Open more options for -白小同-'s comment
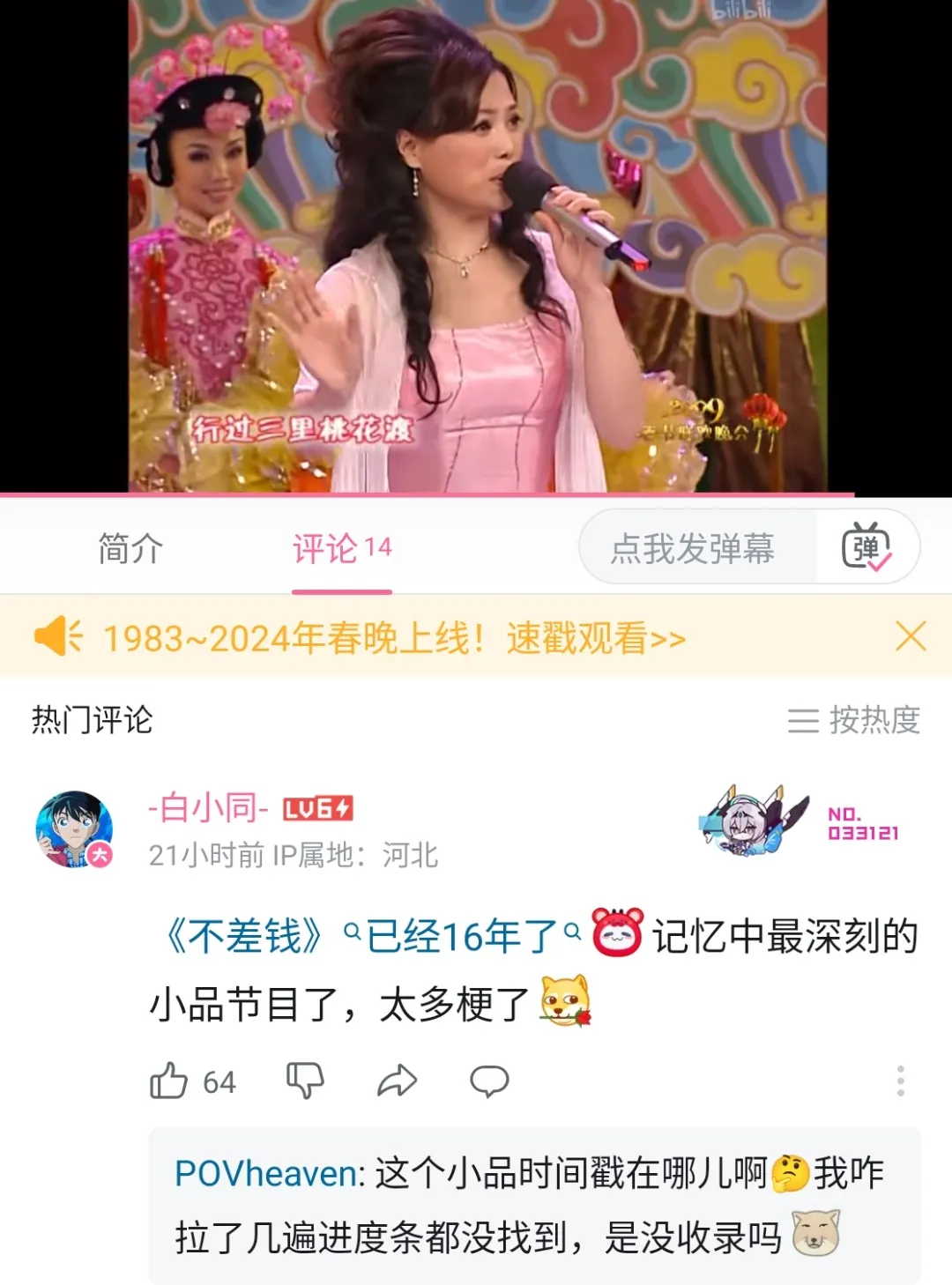 900,1081
